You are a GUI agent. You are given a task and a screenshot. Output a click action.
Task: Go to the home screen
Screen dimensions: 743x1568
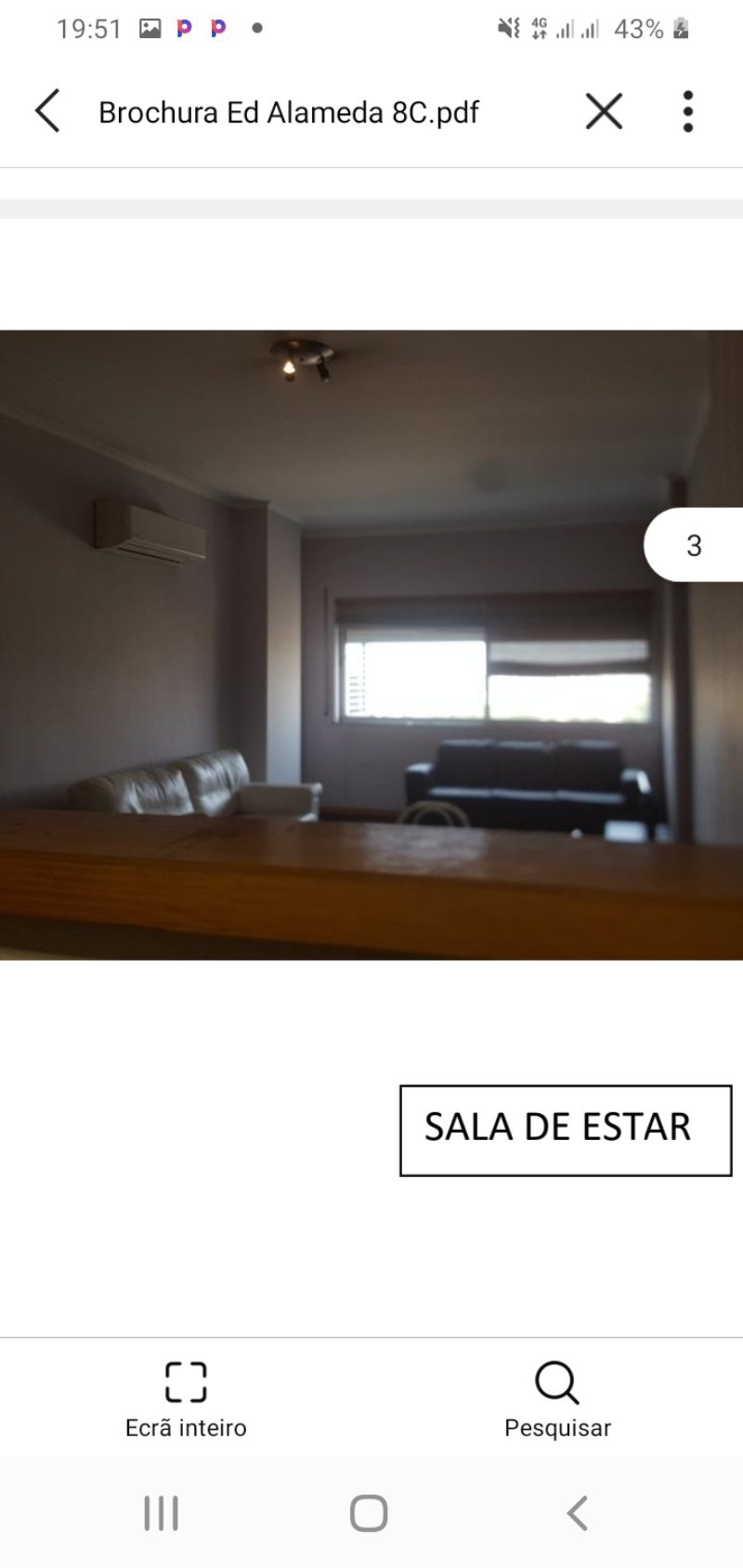(x=369, y=1513)
